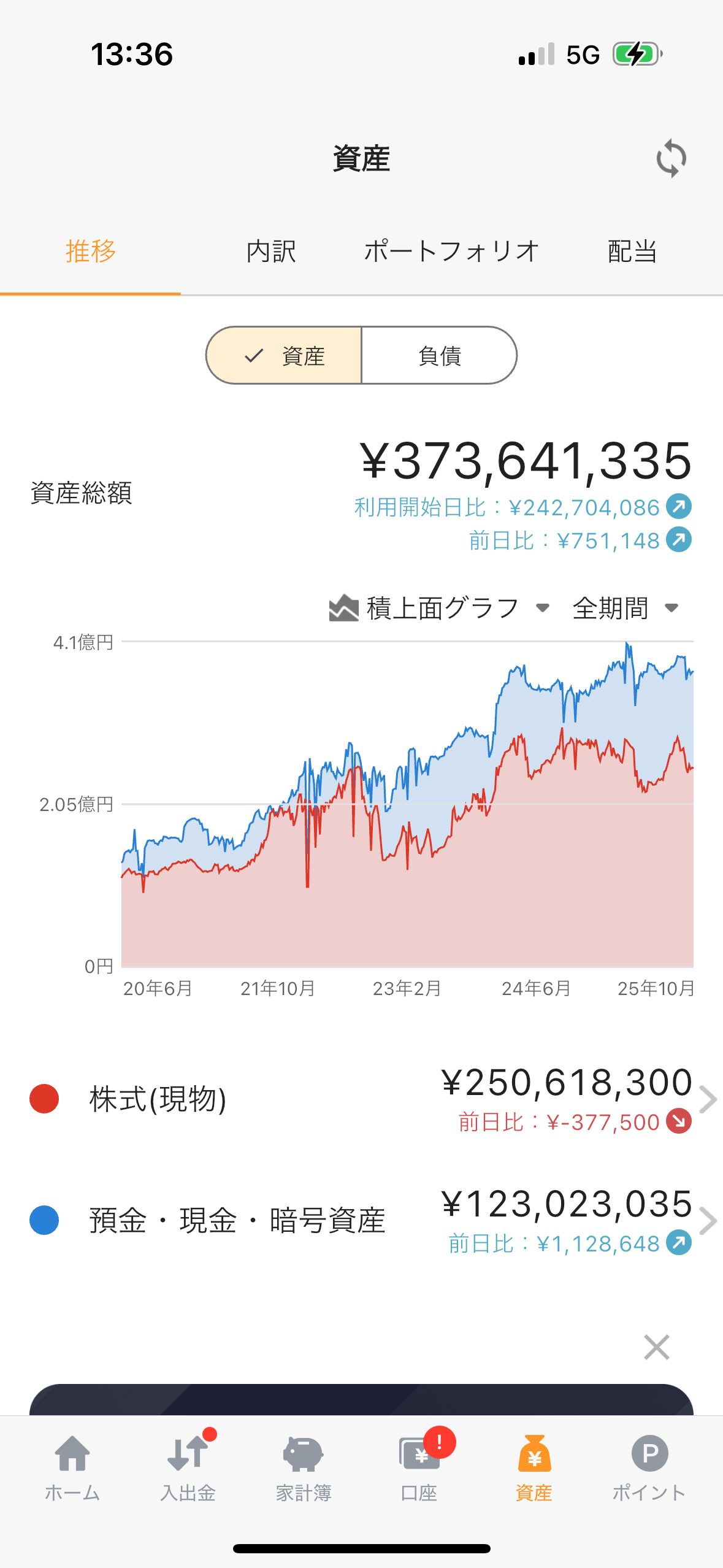Dismiss the bottom banner with the X
723x1568 pixels.
tap(656, 1347)
